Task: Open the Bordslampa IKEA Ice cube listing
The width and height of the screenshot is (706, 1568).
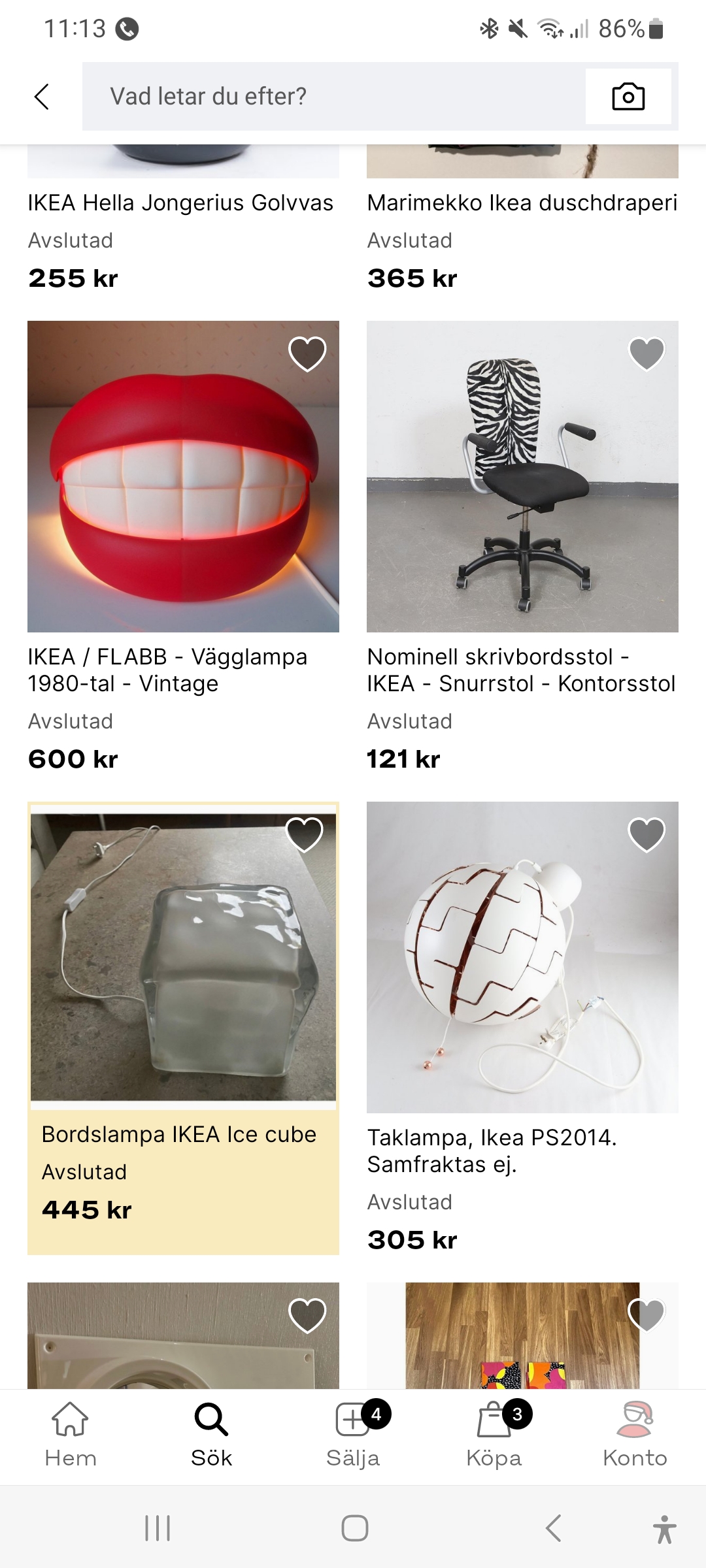Action: [183, 957]
